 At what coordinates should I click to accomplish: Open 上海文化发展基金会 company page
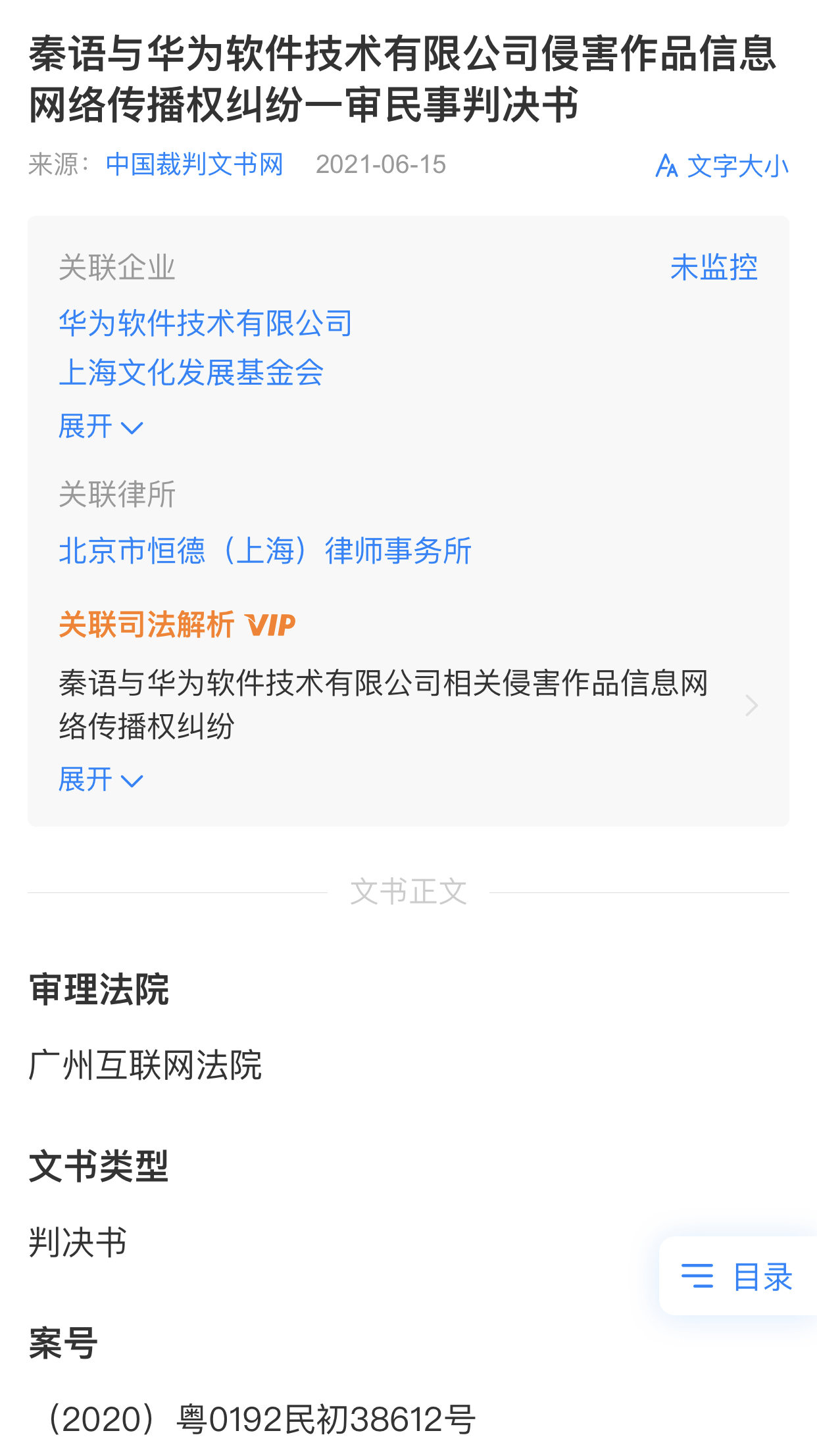coord(191,373)
